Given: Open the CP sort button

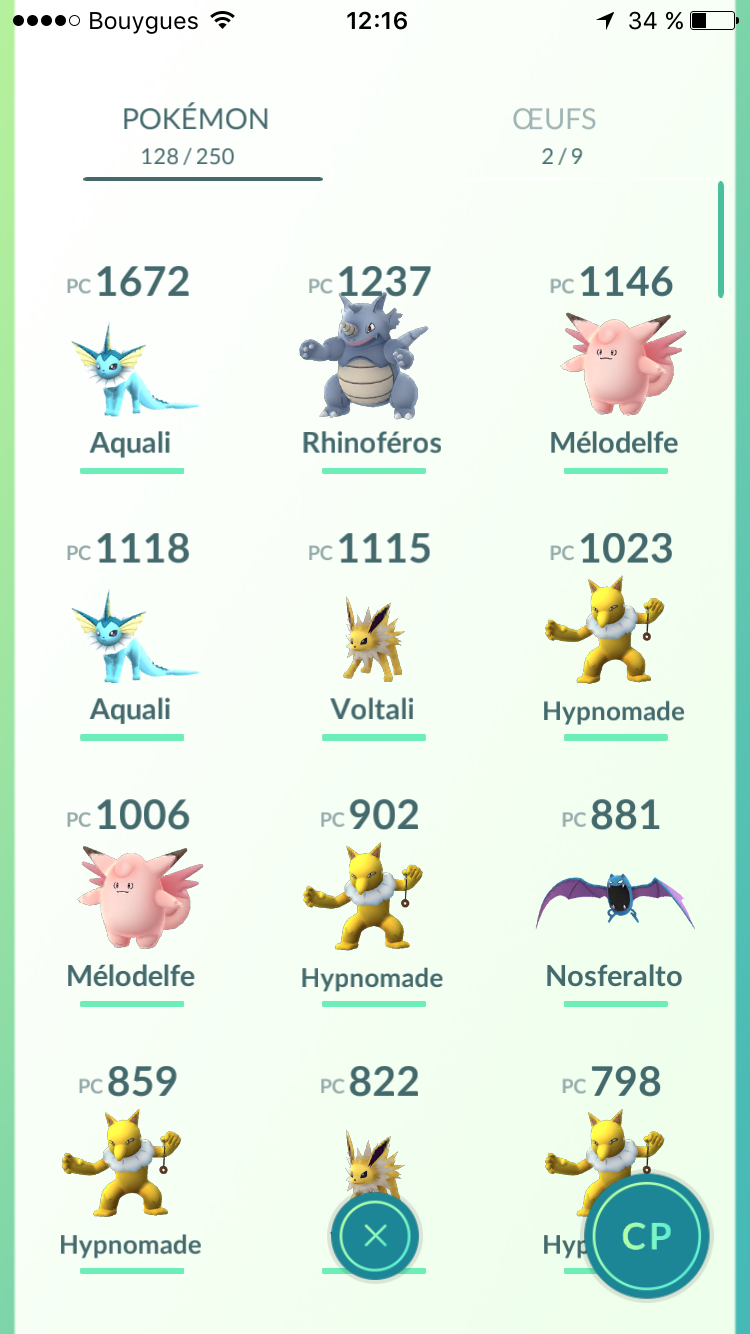Looking at the screenshot, I should click(647, 1236).
